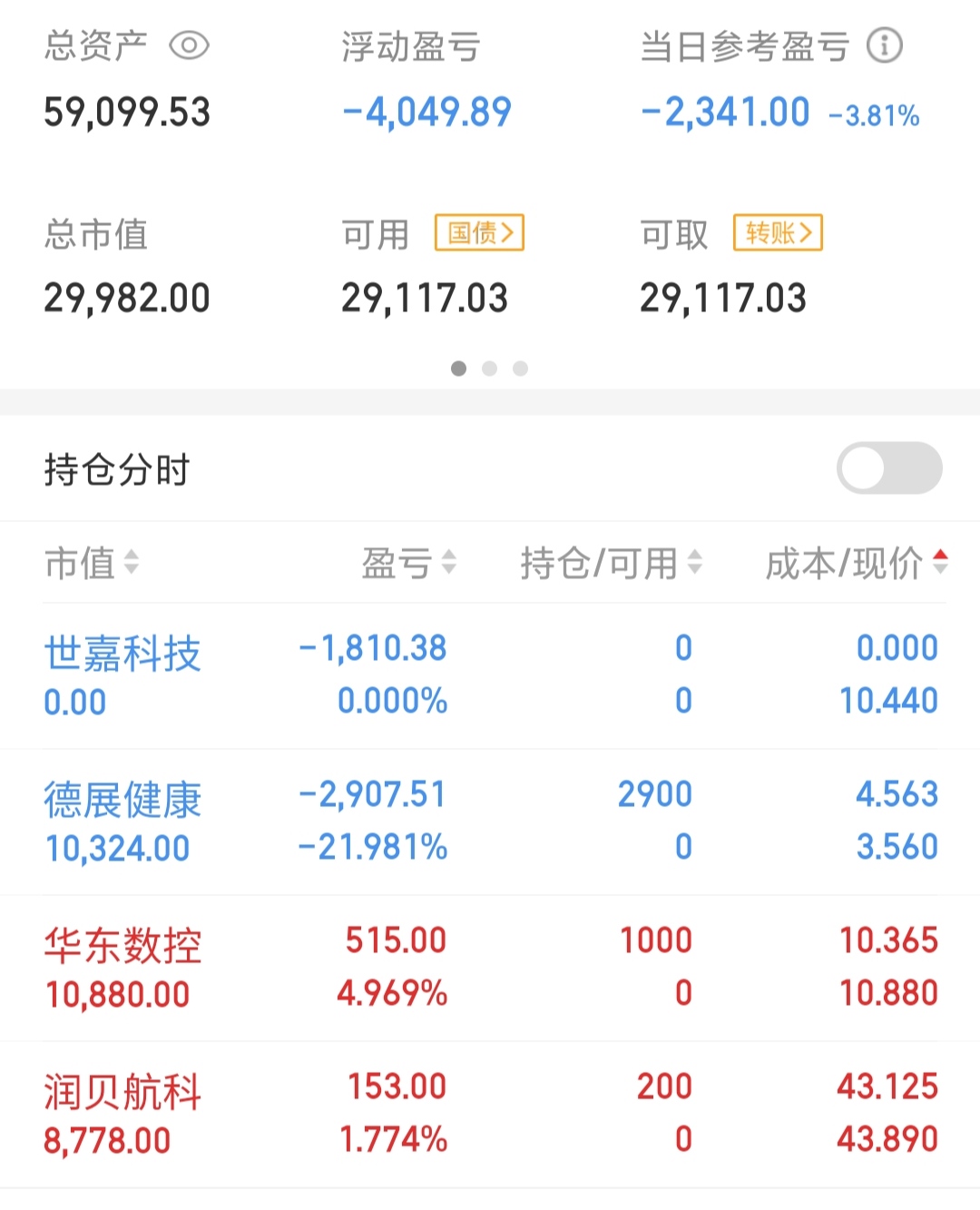This screenshot has height=1210, width=980.
Task: Toggle the 持仓分时 switch
Action: pos(889,468)
